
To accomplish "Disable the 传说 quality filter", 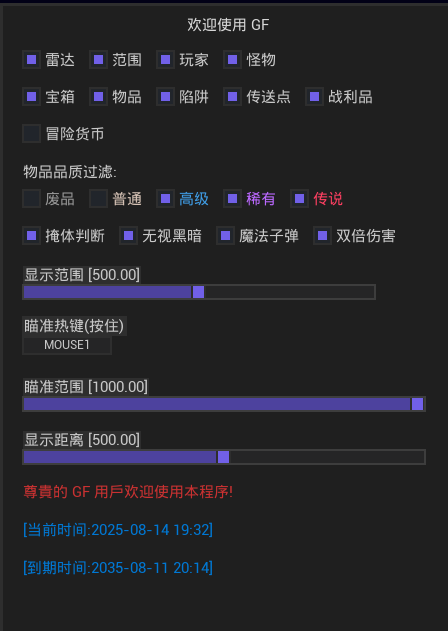I will (299, 199).
